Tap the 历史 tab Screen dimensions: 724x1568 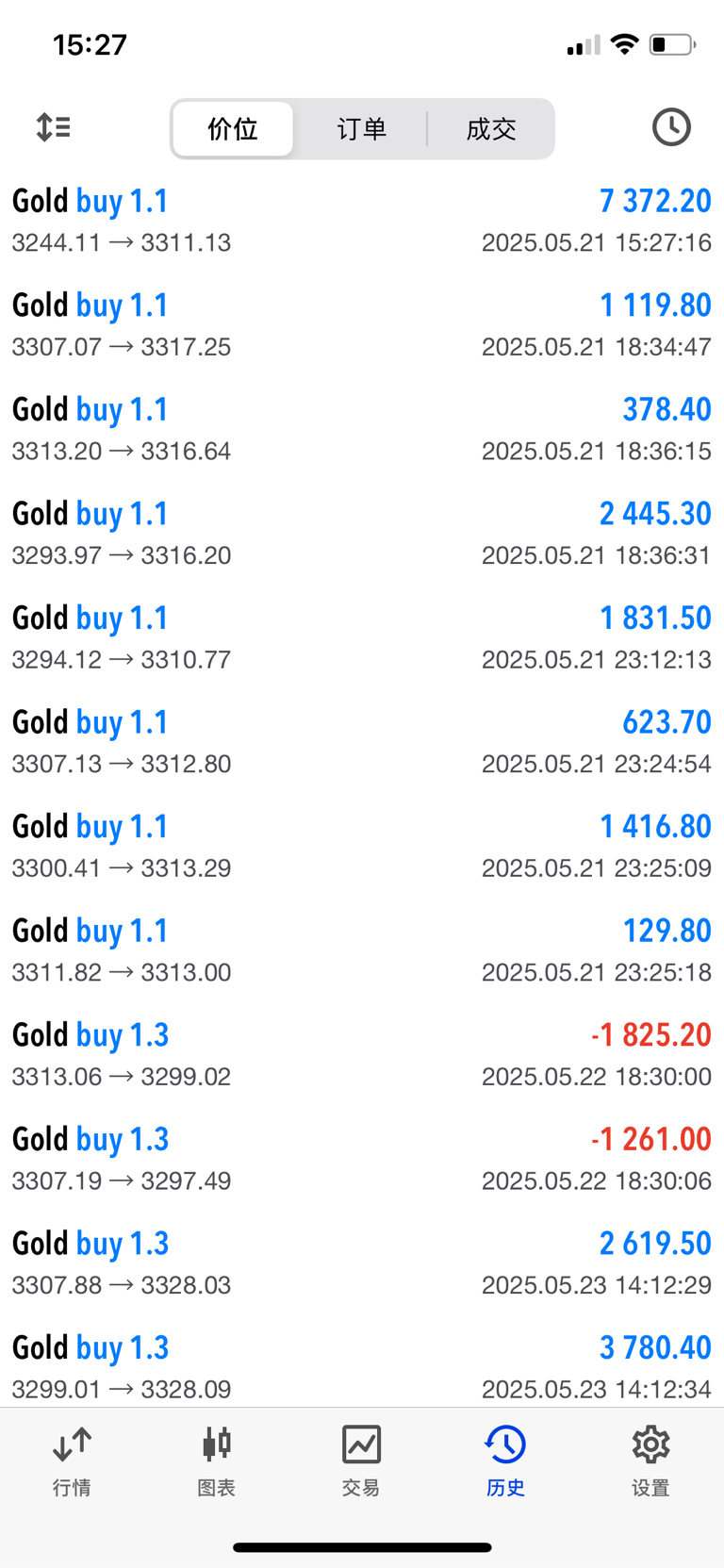(x=505, y=1461)
